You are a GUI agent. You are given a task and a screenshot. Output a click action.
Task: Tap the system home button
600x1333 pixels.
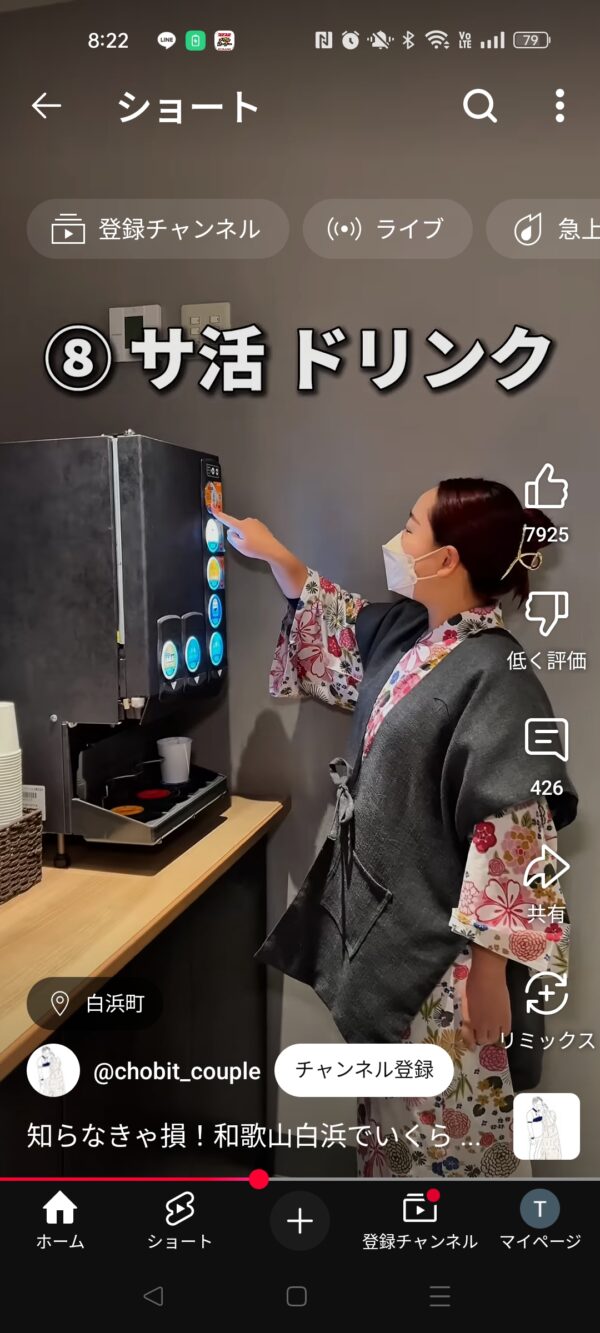pyautogui.click(x=297, y=1296)
